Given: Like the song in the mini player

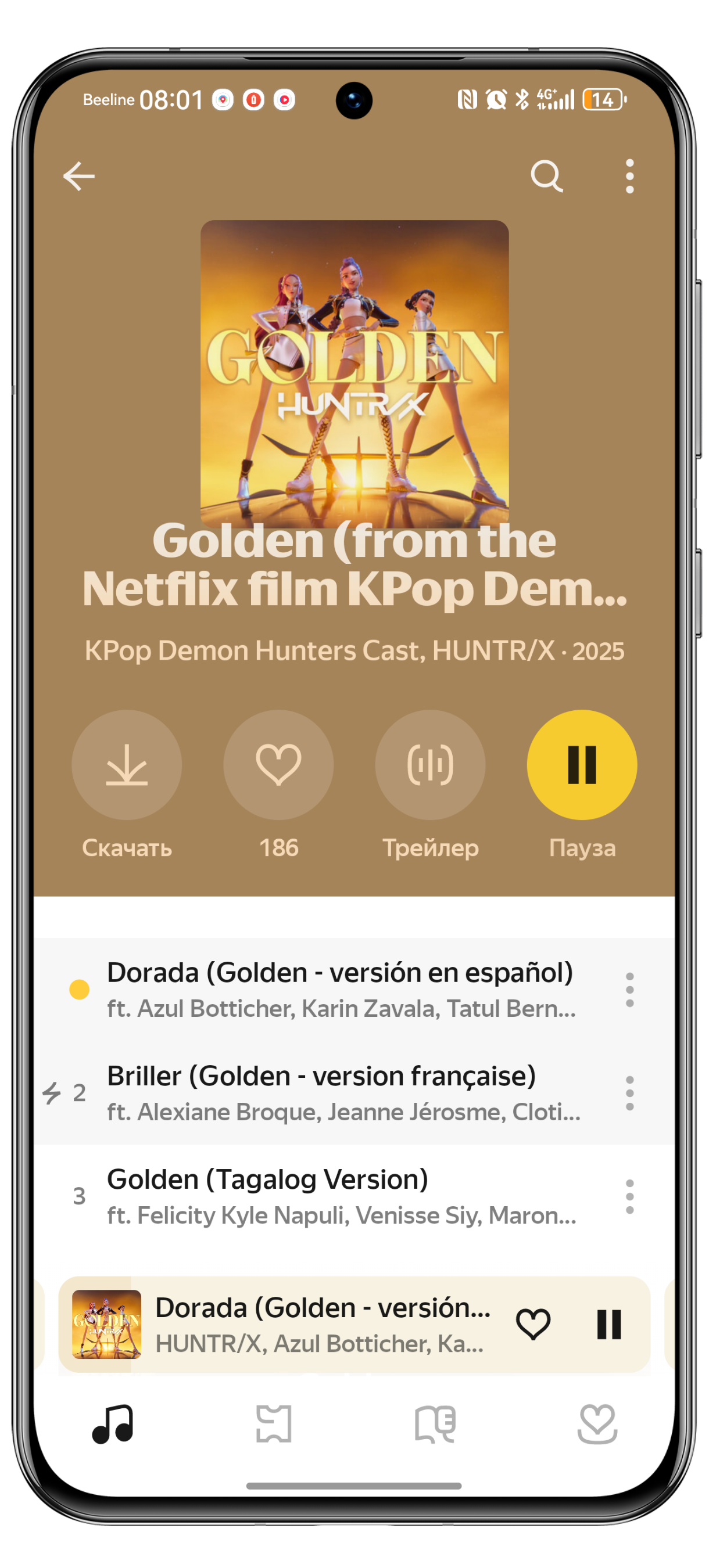Looking at the screenshot, I should (533, 1324).
